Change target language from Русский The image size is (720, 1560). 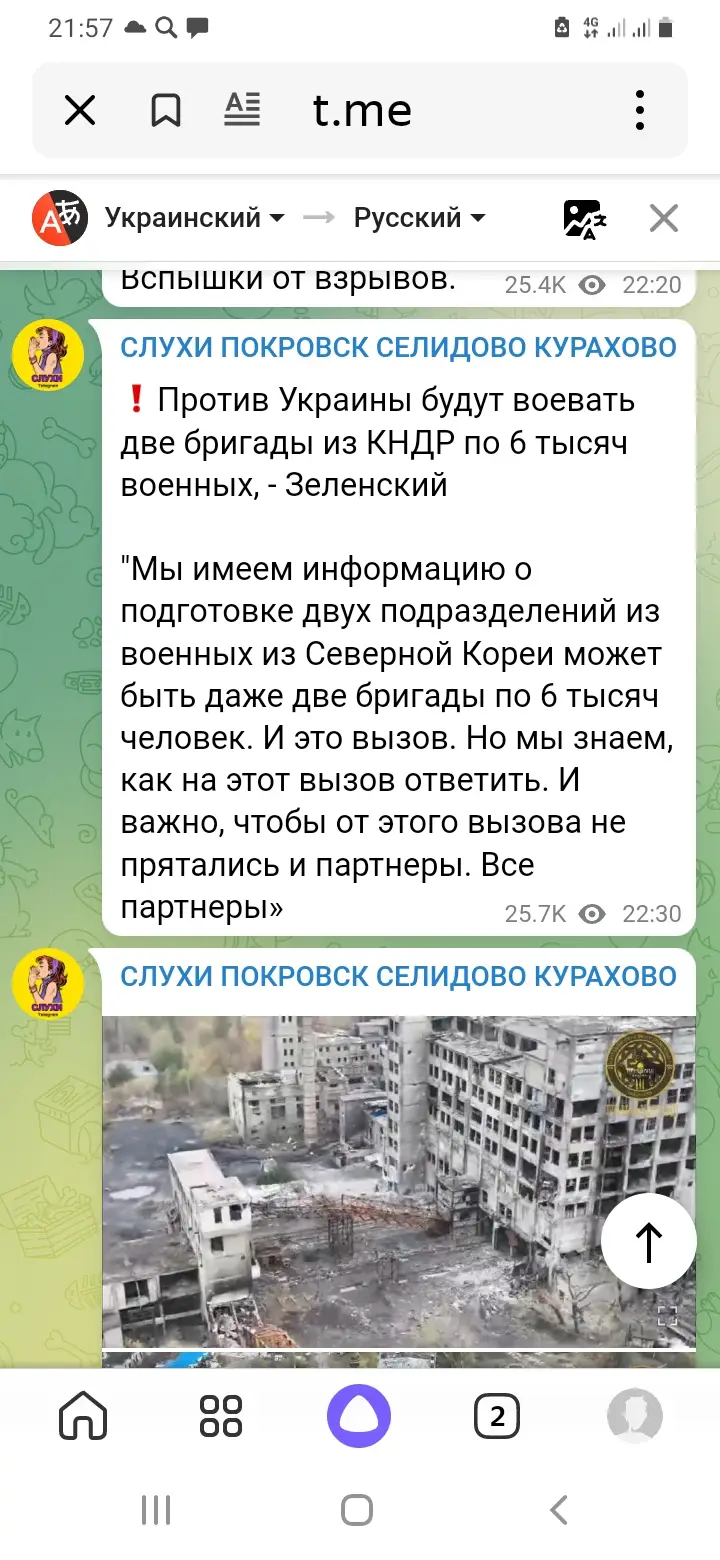(419, 218)
